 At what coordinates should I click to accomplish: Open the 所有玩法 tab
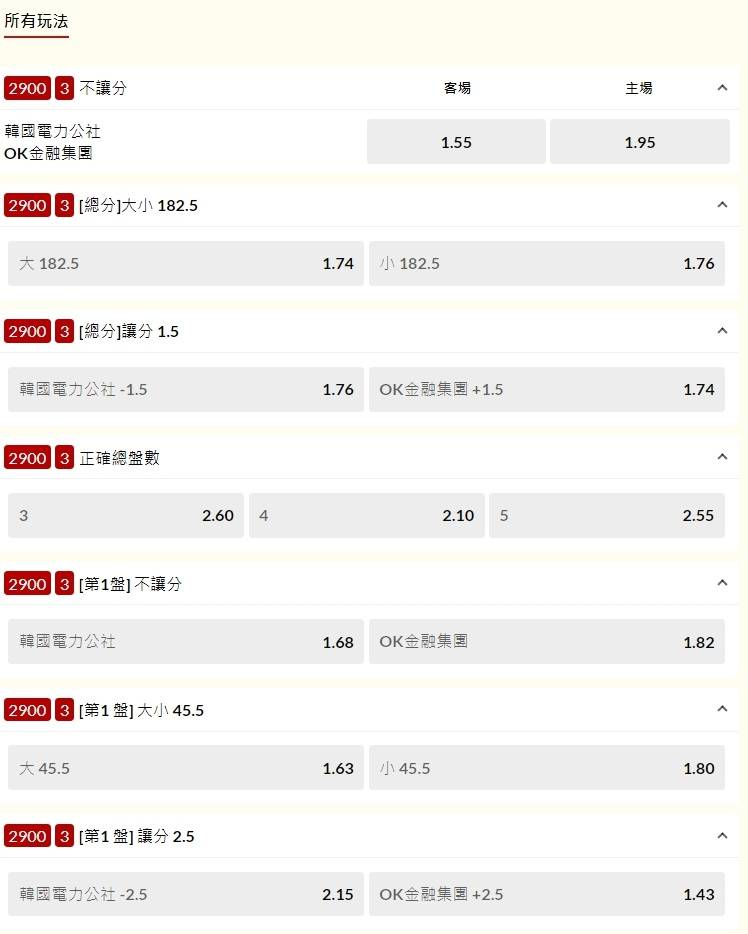(36, 20)
